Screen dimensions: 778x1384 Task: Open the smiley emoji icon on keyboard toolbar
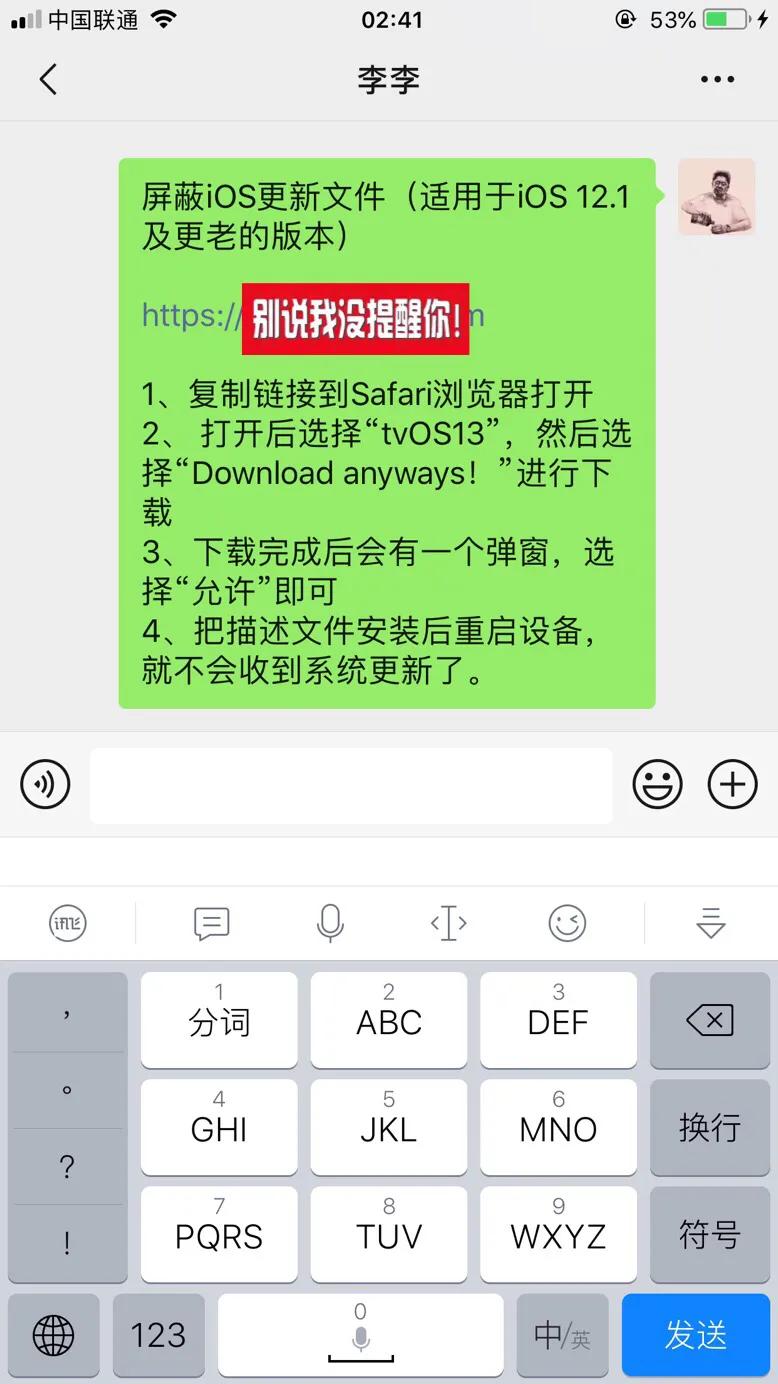[567, 923]
